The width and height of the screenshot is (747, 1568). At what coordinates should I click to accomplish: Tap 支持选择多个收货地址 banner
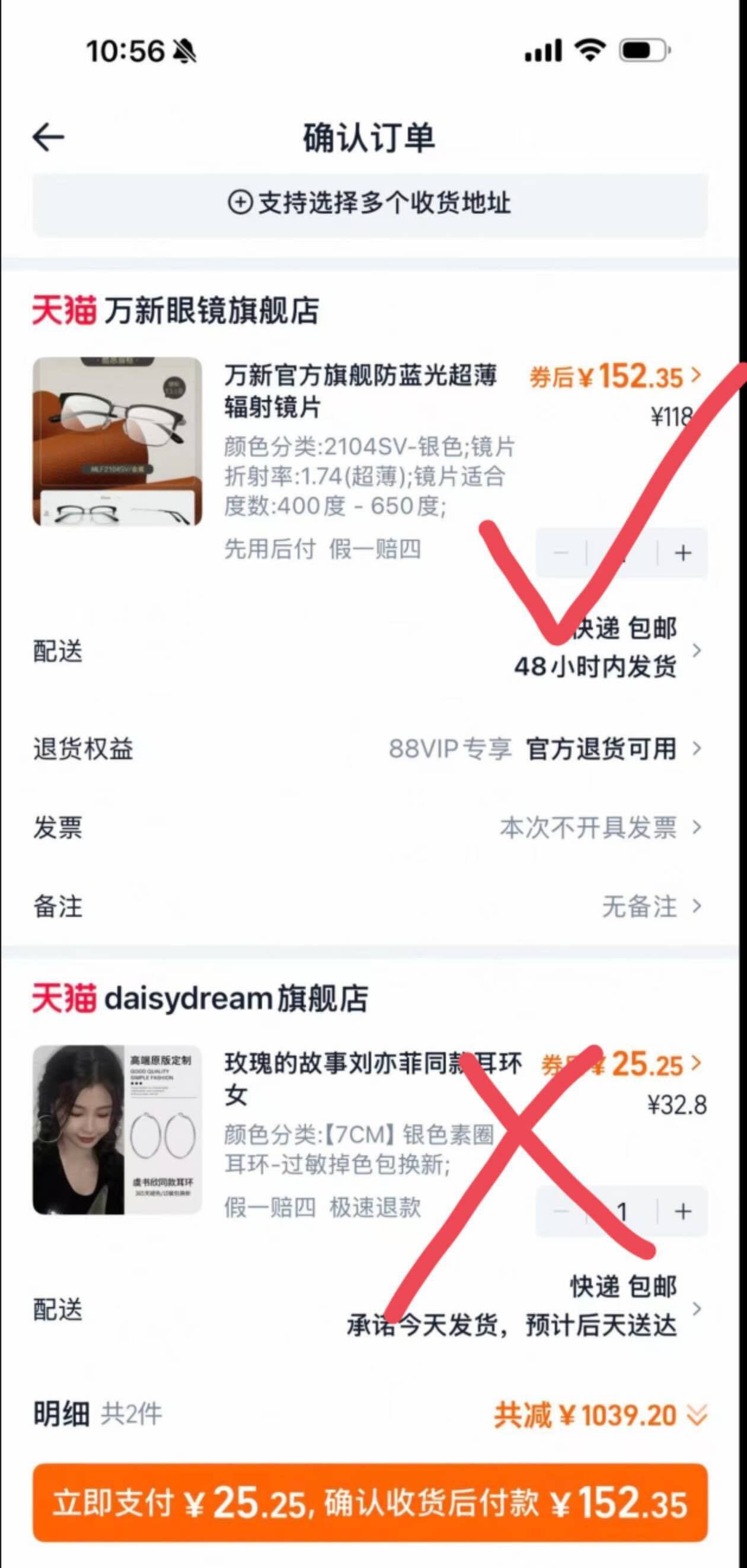pos(370,203)
